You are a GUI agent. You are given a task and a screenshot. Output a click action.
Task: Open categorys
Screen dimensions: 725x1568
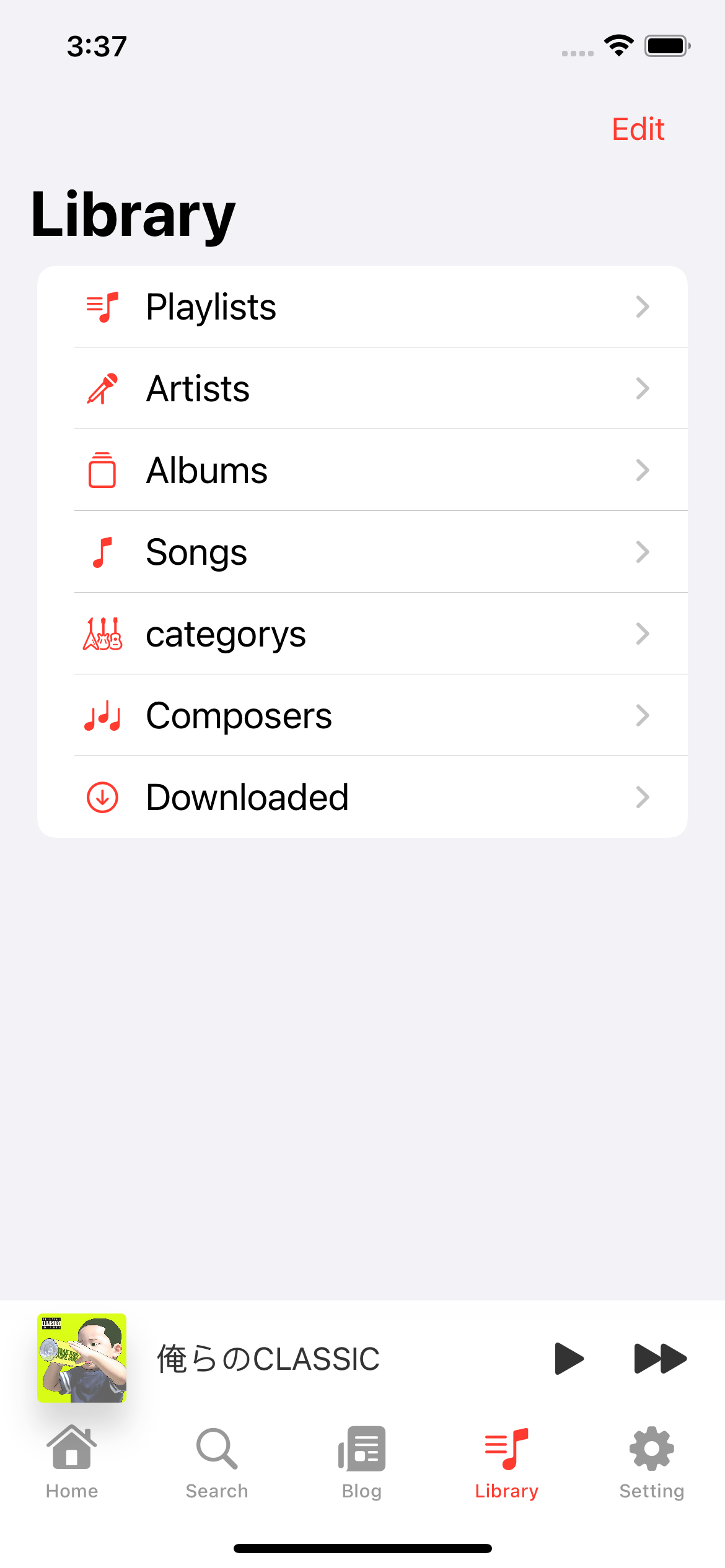tap(362, 634)
